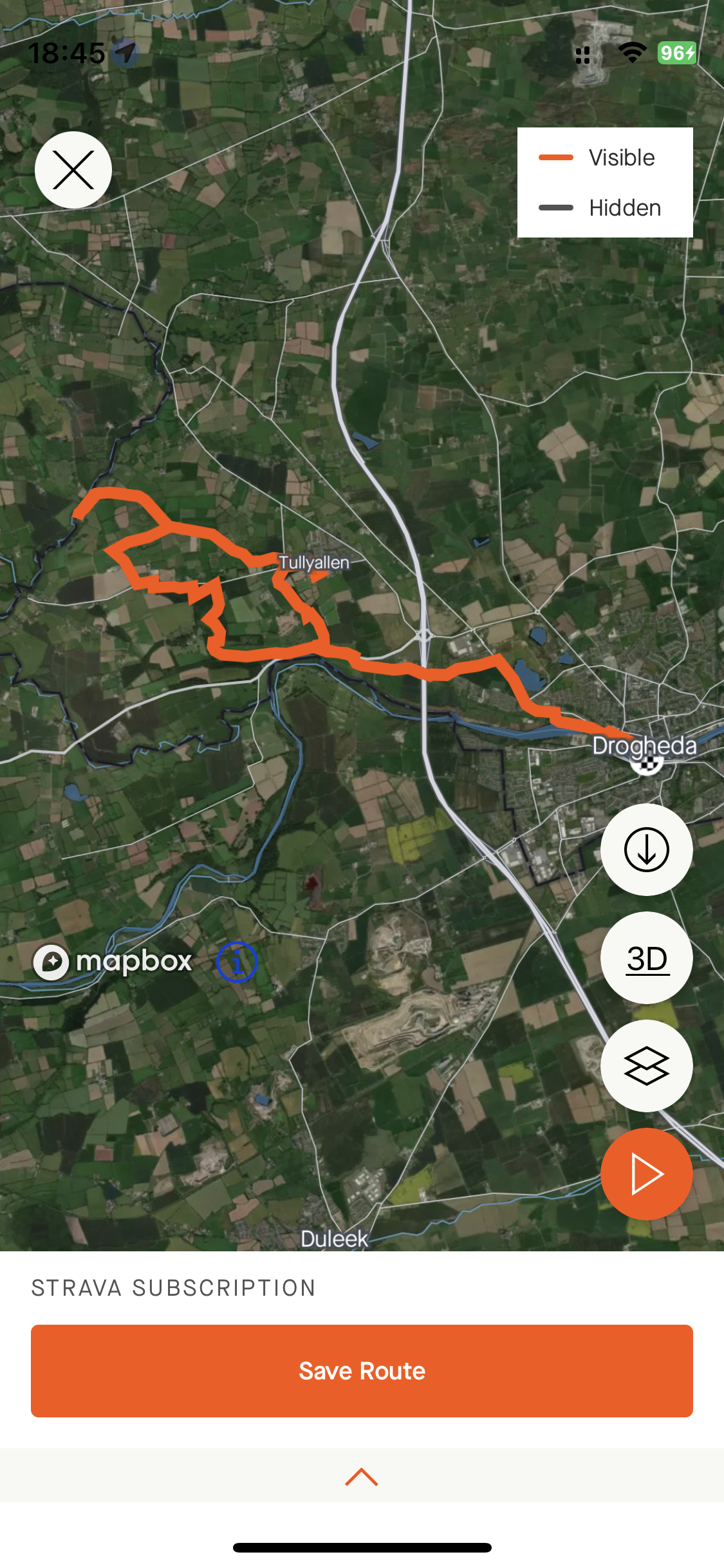Play the route flyover animation

(x=646, y=1174)
